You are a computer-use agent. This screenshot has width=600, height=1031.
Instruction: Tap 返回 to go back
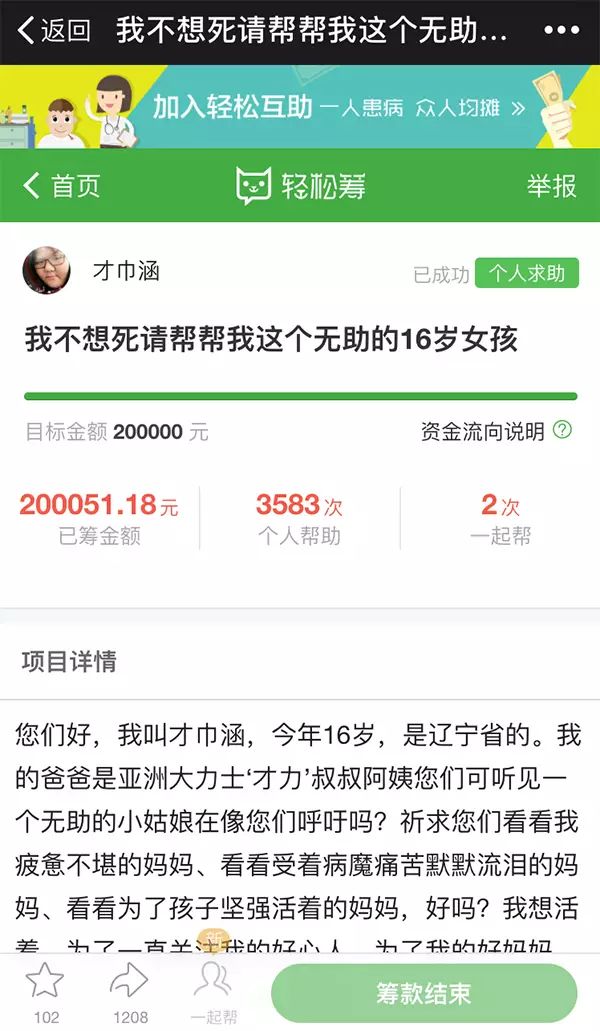click(x=54, y=30)
